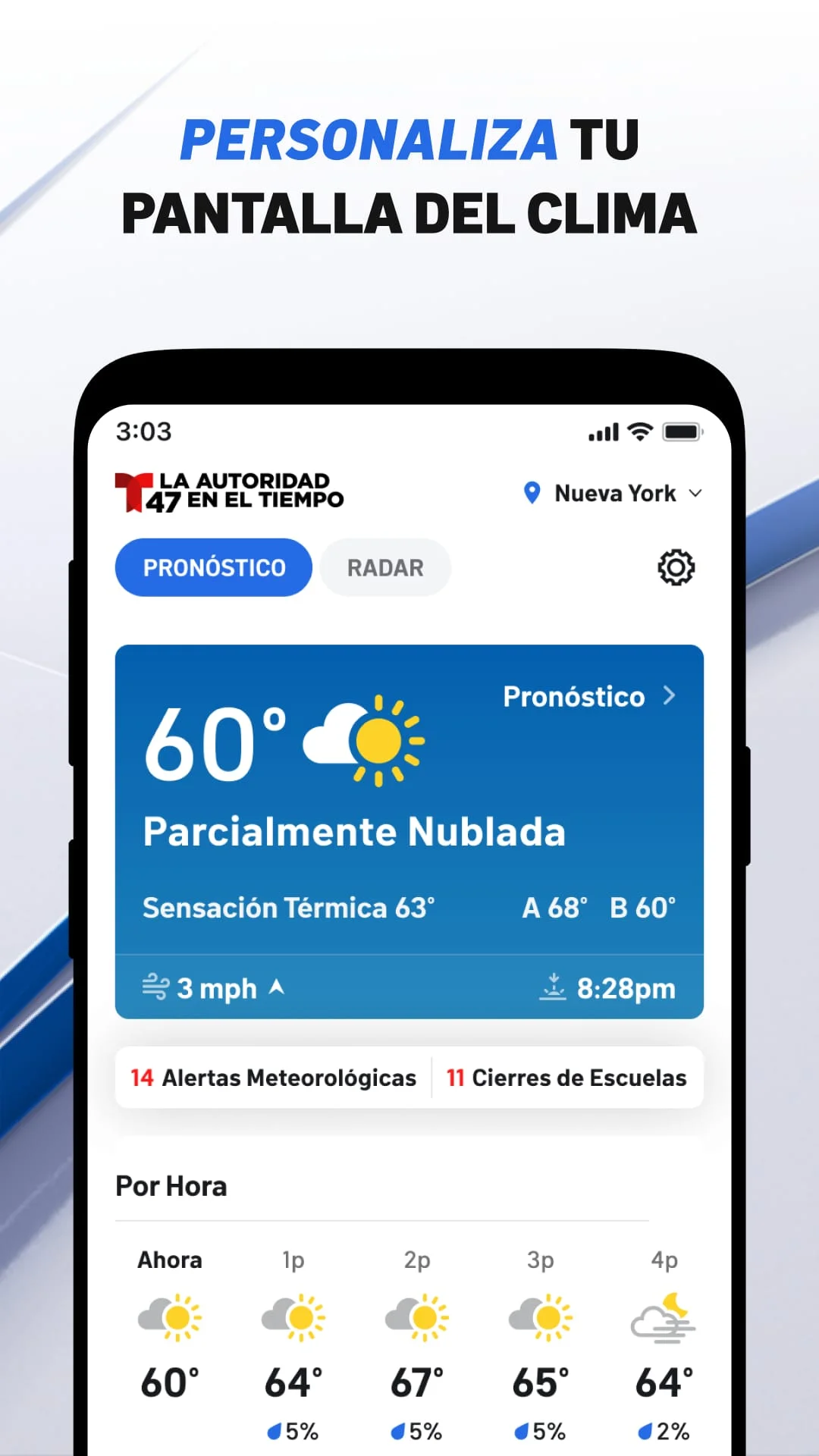
Task: Tap the 67° temperature for 2p
Action: point(418,1380)
